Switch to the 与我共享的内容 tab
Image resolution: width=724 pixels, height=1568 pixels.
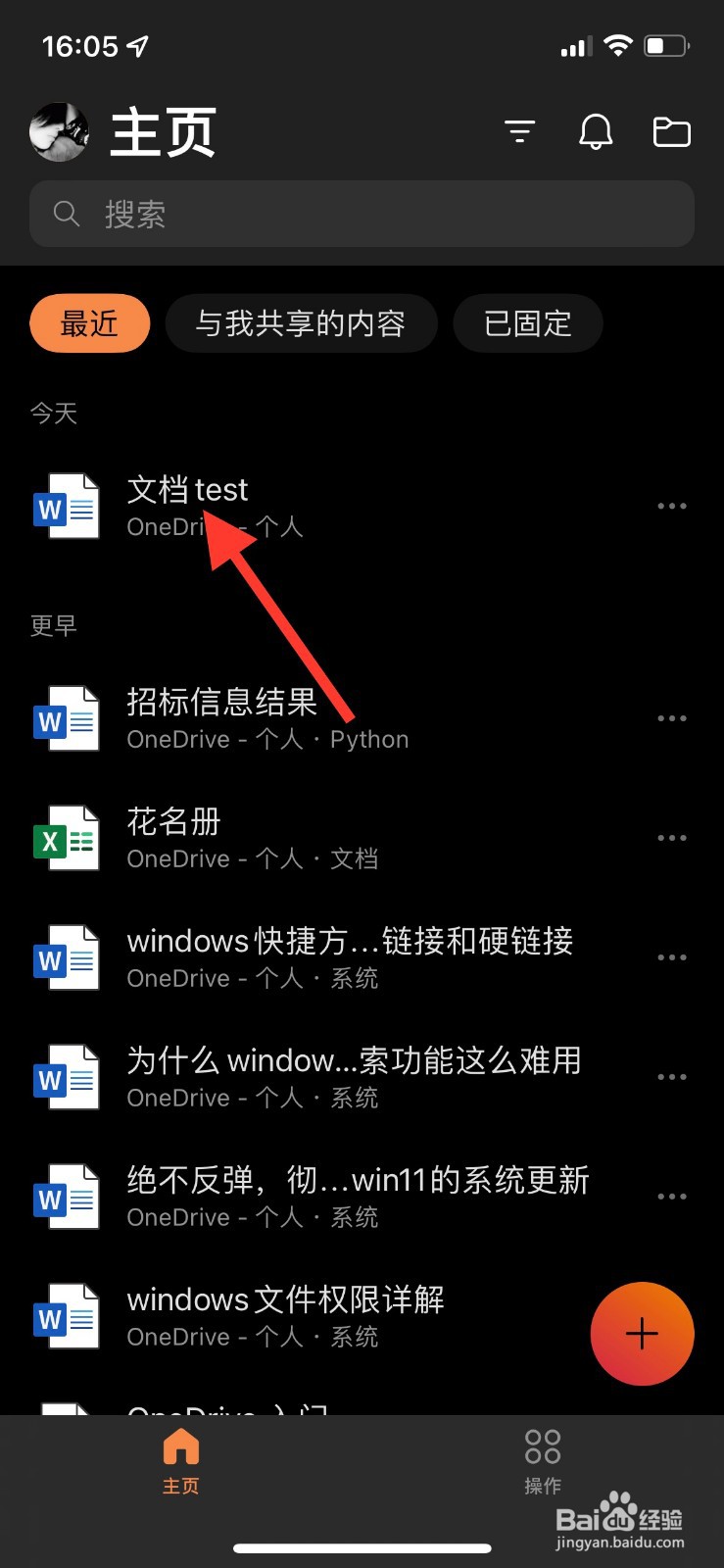(302, 323)
